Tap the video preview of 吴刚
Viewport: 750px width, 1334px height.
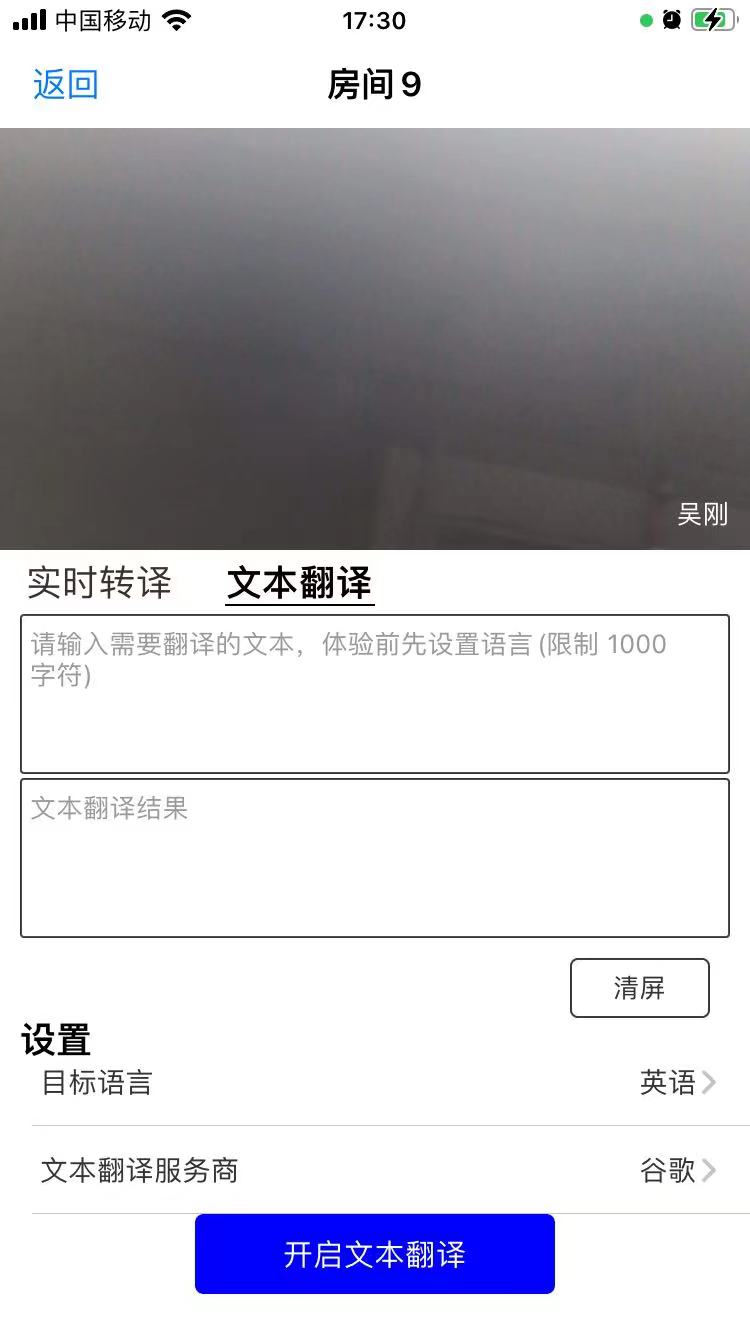tap(375, 338)
